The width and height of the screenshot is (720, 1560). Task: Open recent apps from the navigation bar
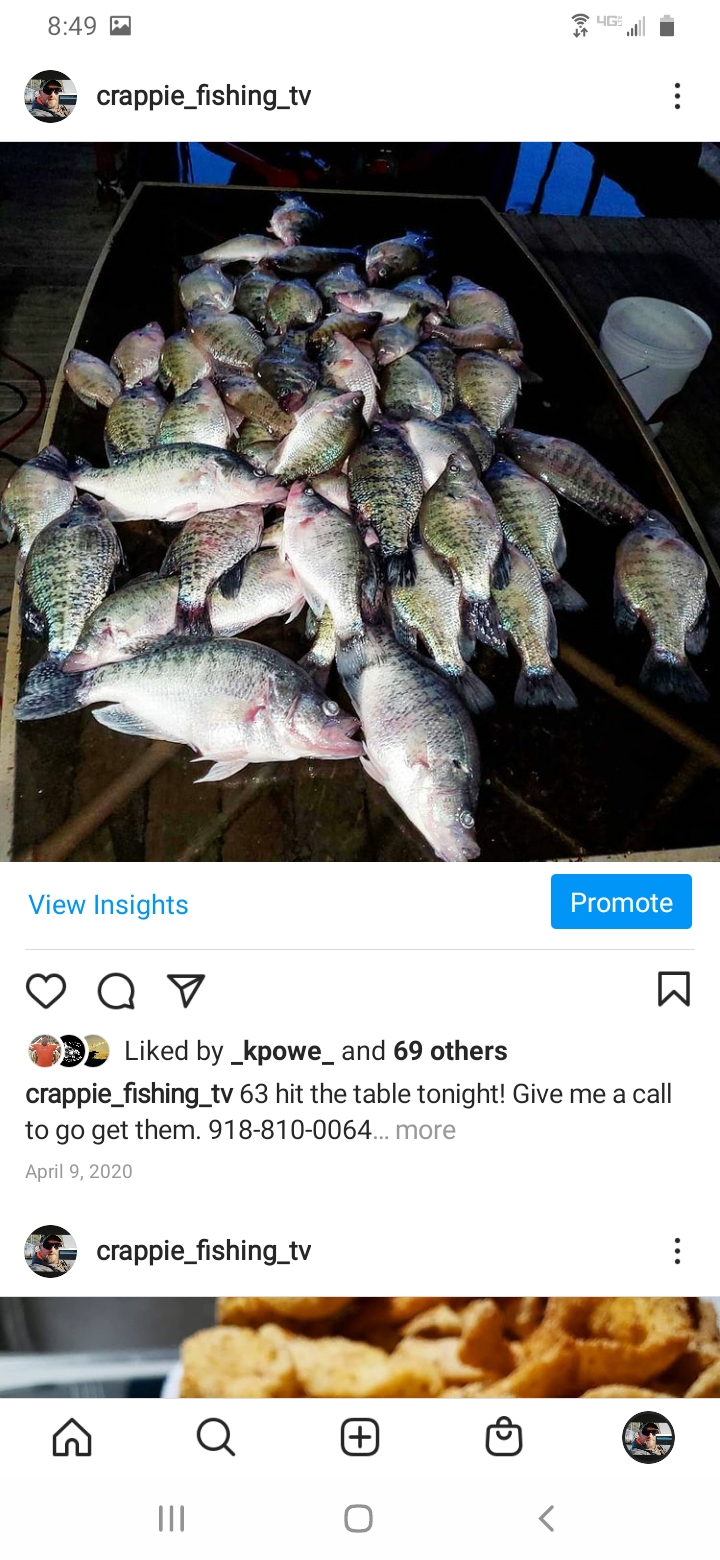click(x=172, y=1519)
